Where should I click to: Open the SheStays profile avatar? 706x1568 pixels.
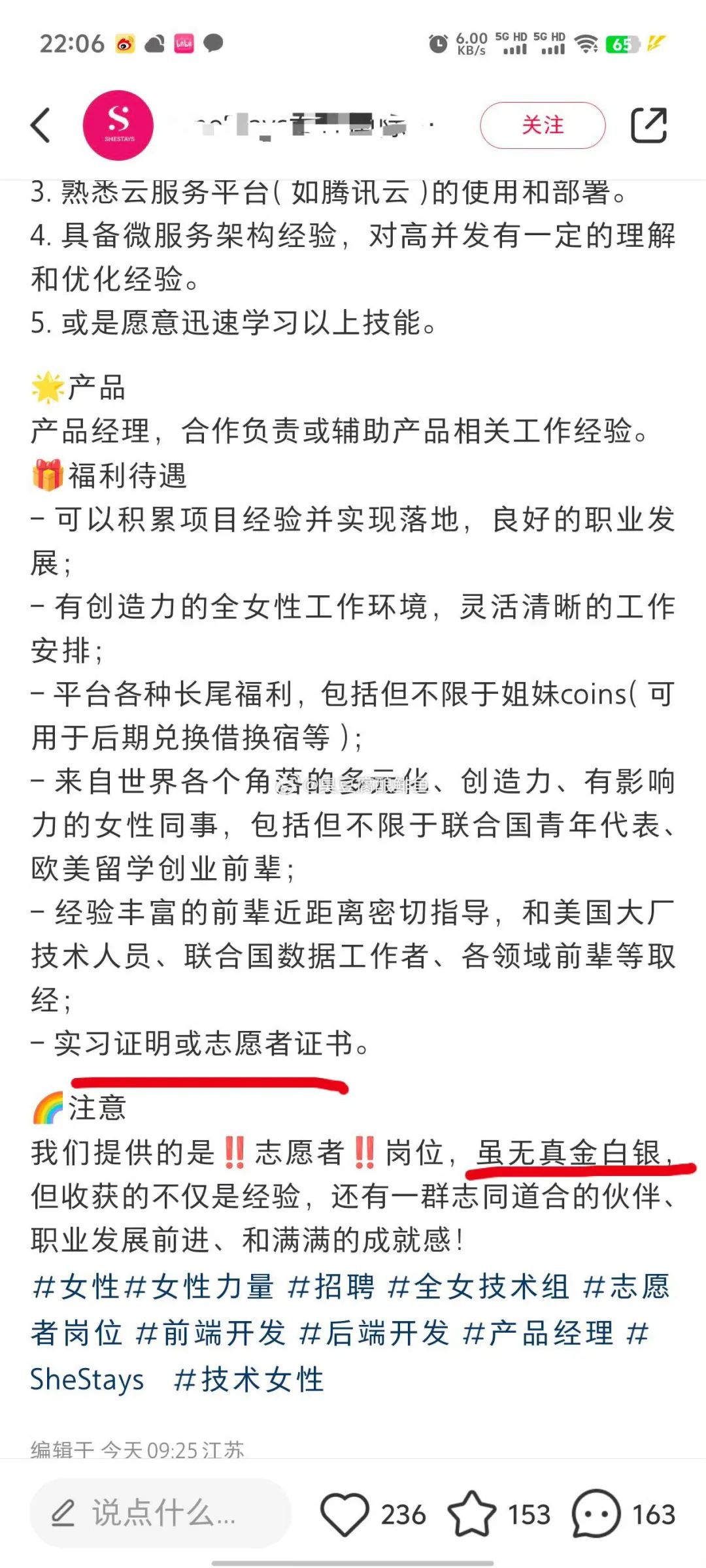click(118, 125)
